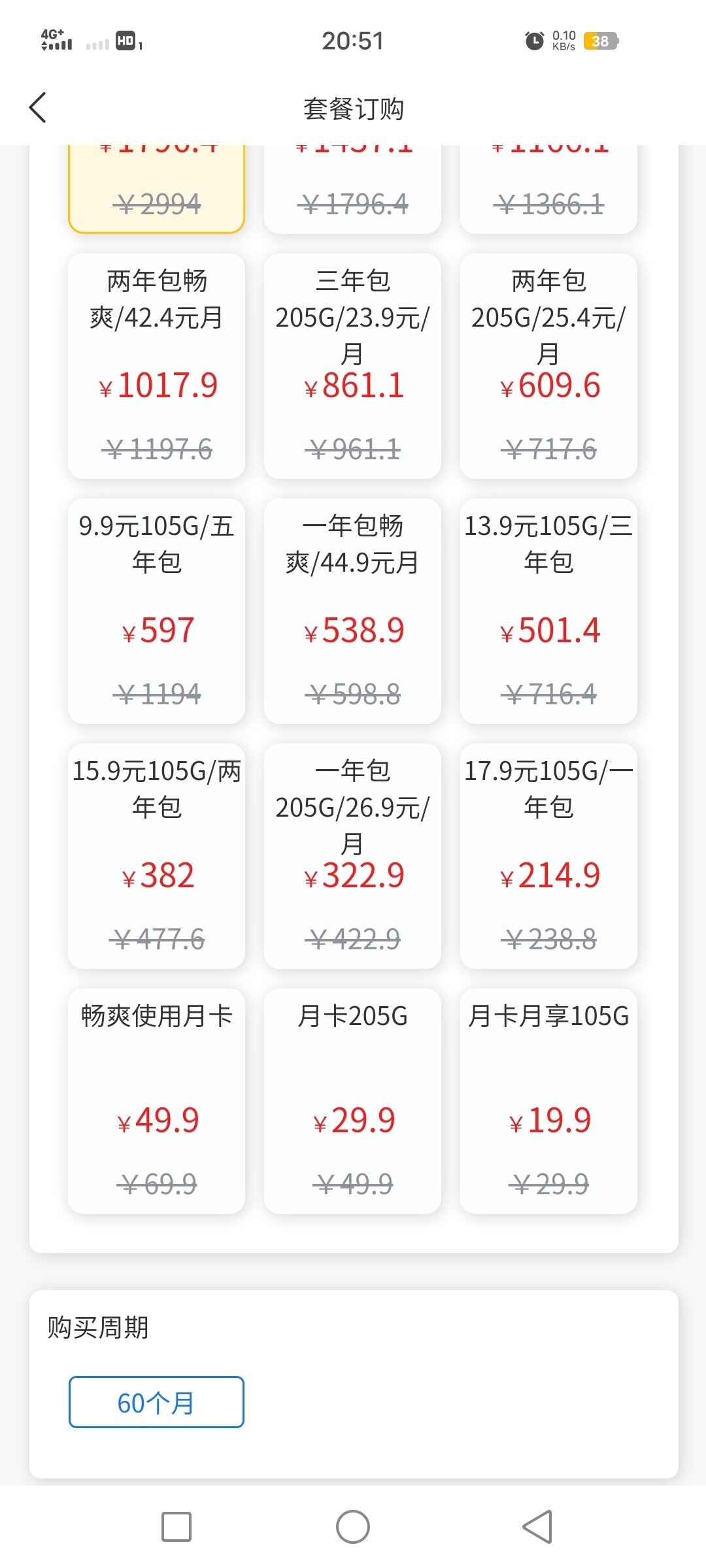706x1568 pixels.
Task: Select the 9.9元105G/五年包 plan
Action: pos(156,611)
